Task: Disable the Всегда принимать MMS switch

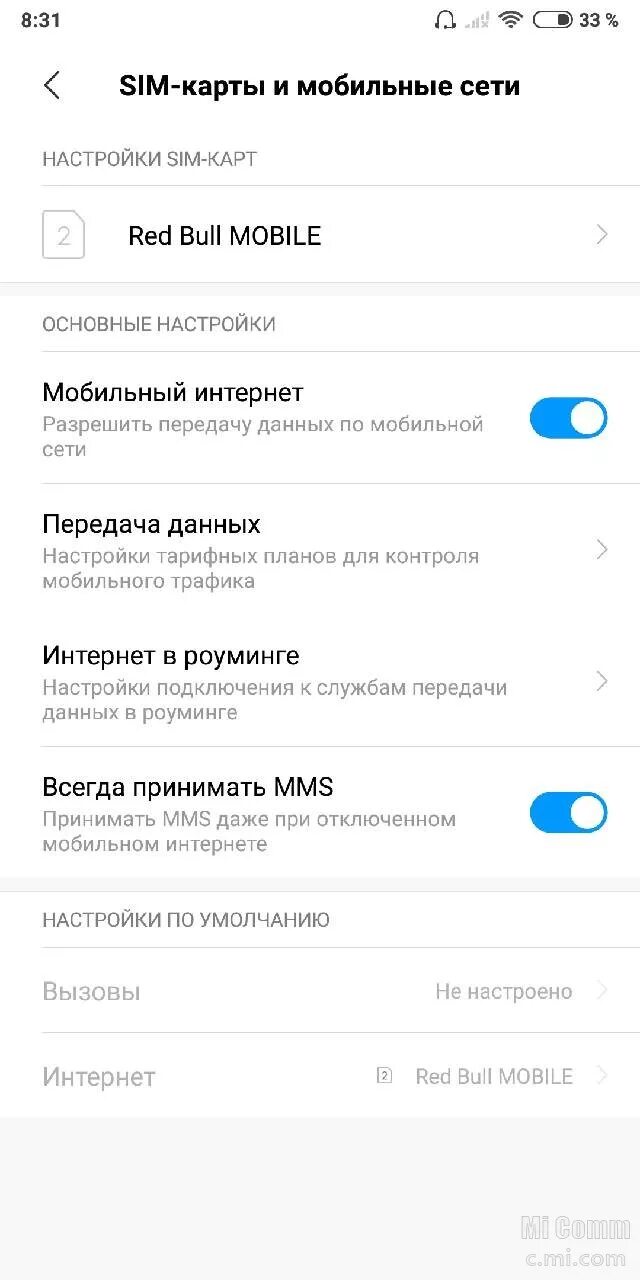Action: point(568,812)
